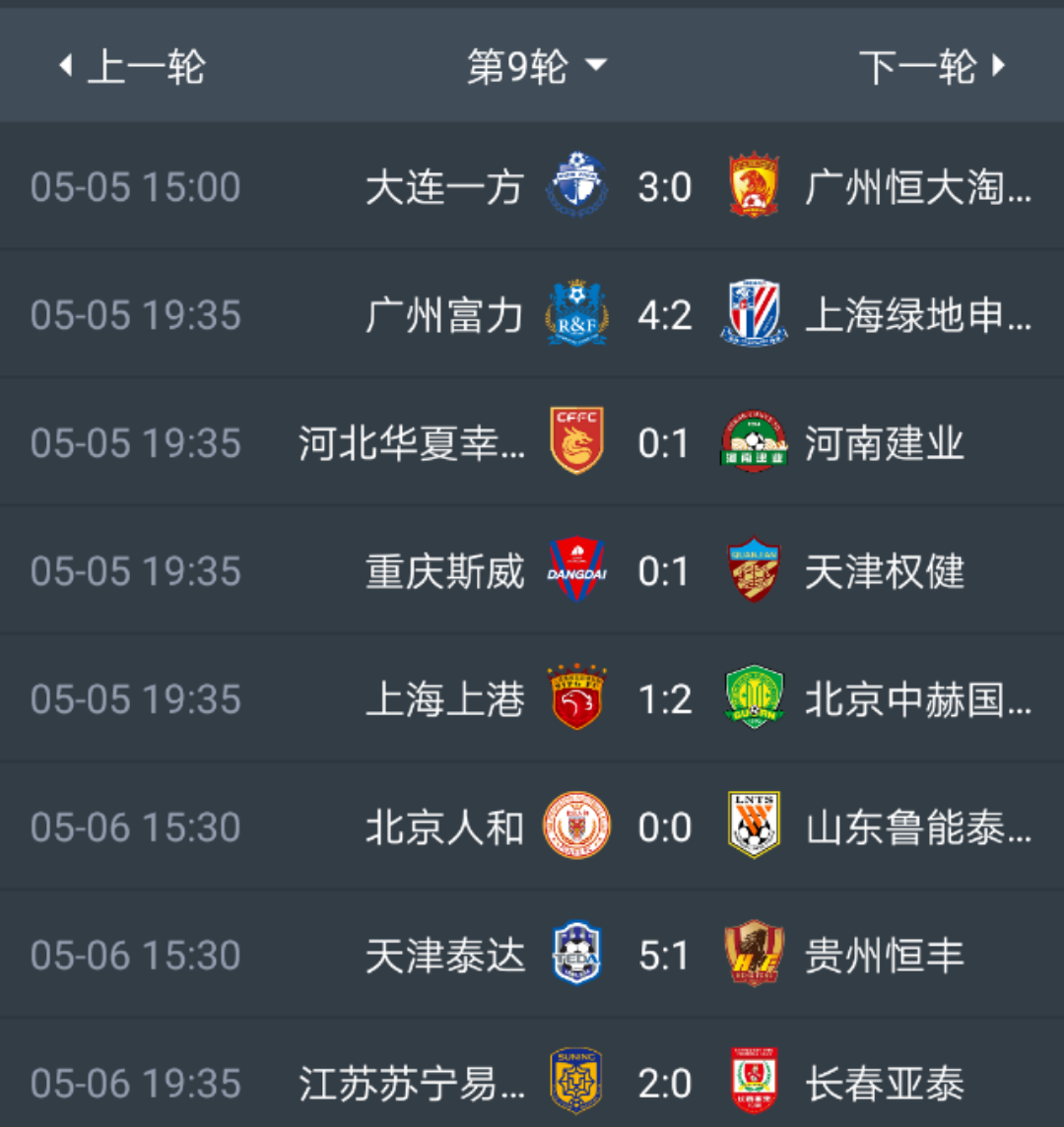Click the 大连一方 club logo

(576, 186)
